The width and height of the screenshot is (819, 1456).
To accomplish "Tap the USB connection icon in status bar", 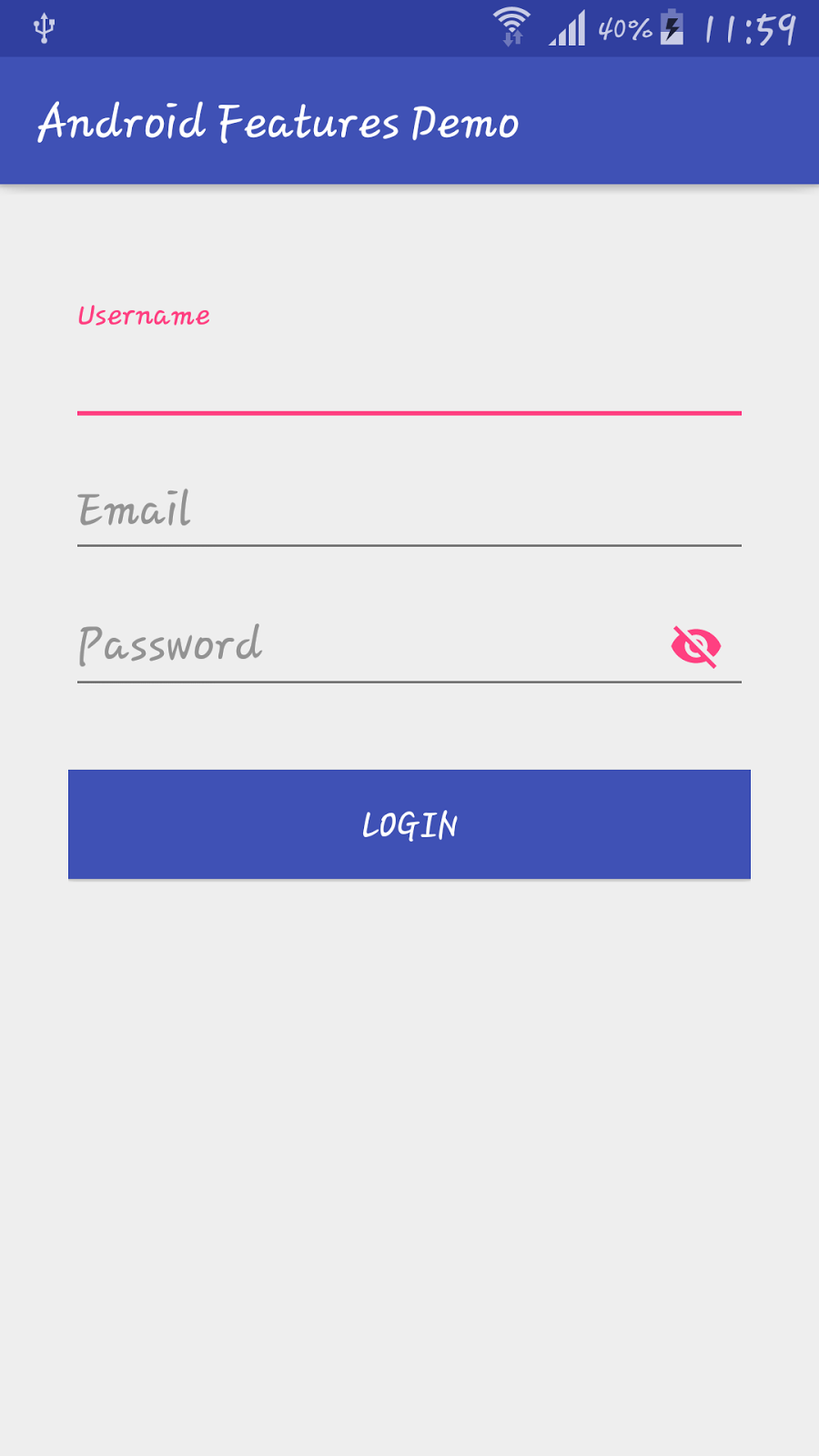I will [43, 27].
